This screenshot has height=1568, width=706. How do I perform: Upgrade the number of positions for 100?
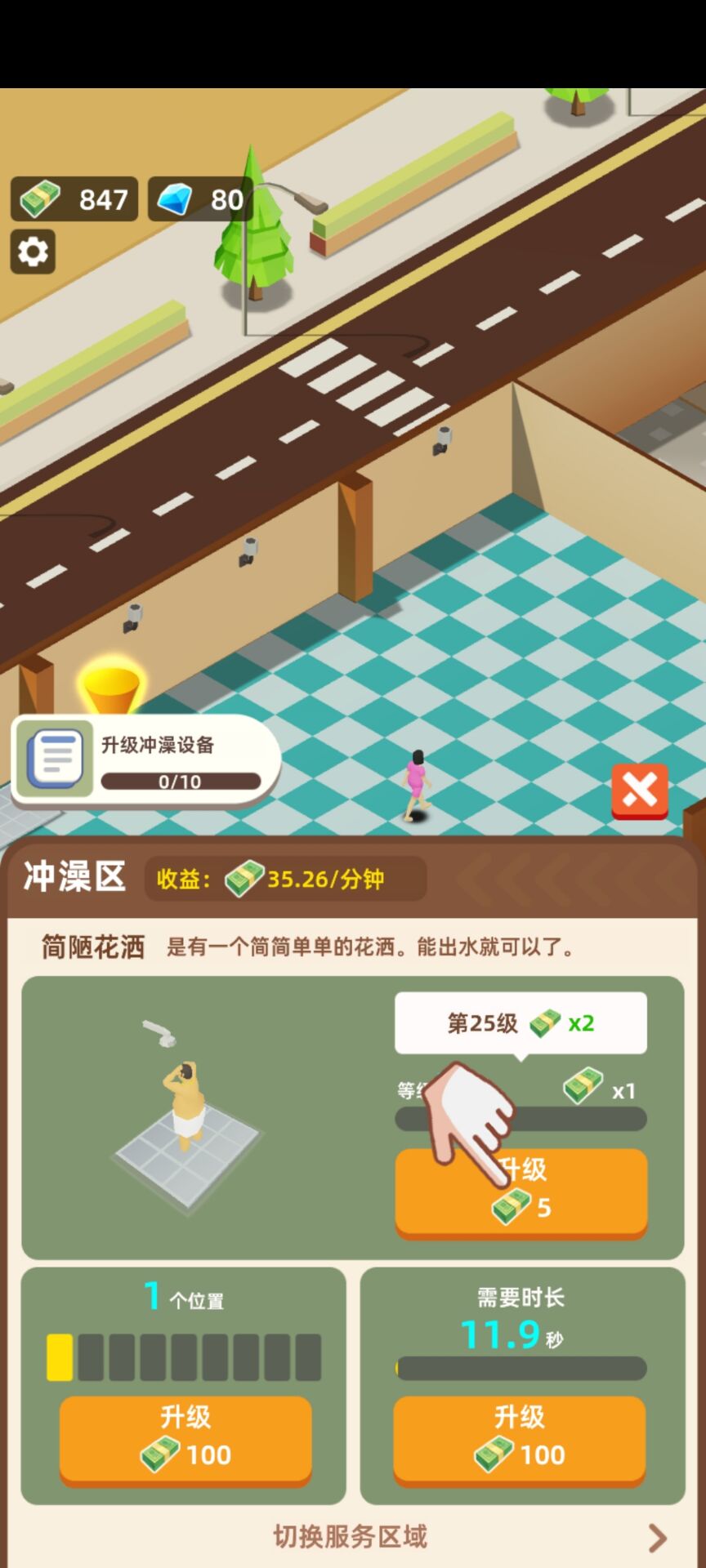pyautogui.click(x=185, y=1439)
